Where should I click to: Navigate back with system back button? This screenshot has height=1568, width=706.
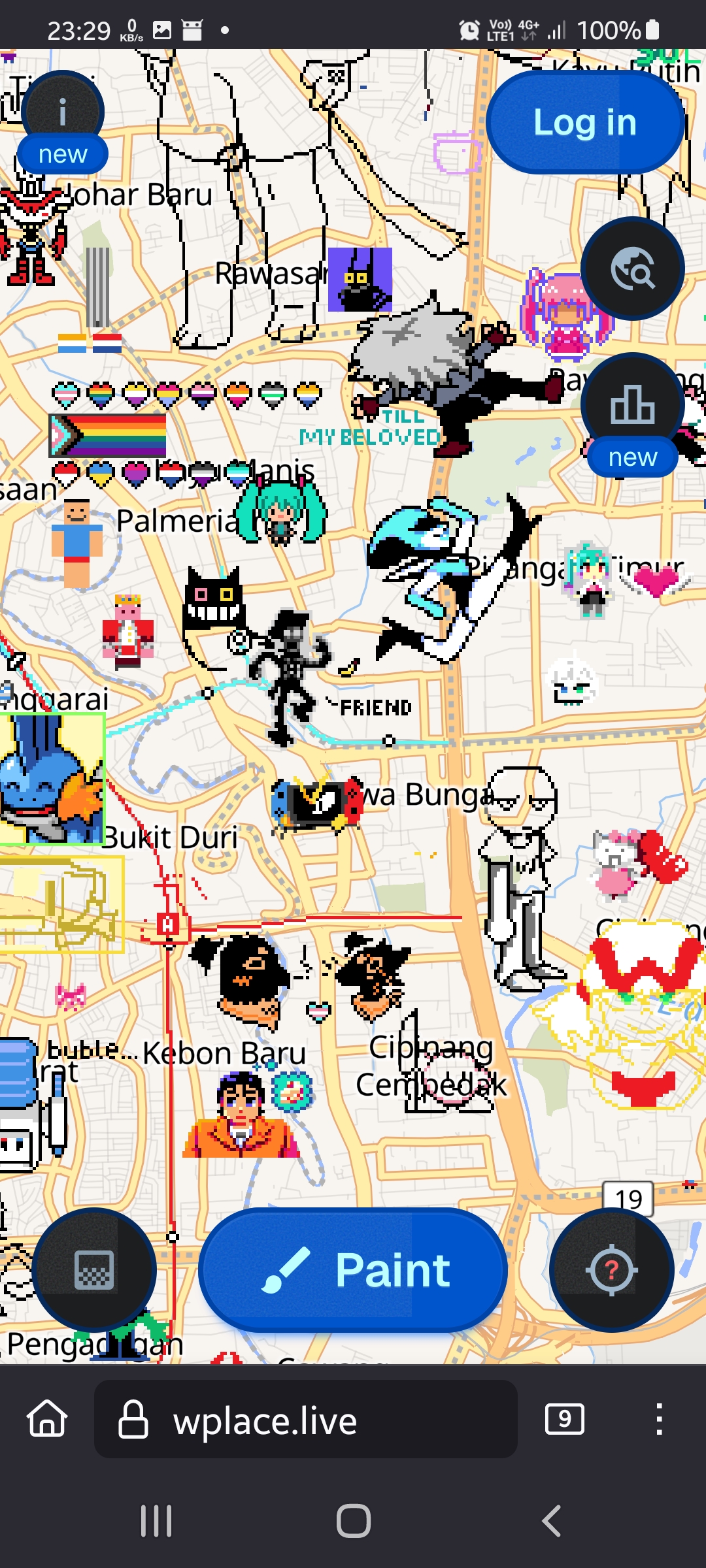(x=552, y=1521)
